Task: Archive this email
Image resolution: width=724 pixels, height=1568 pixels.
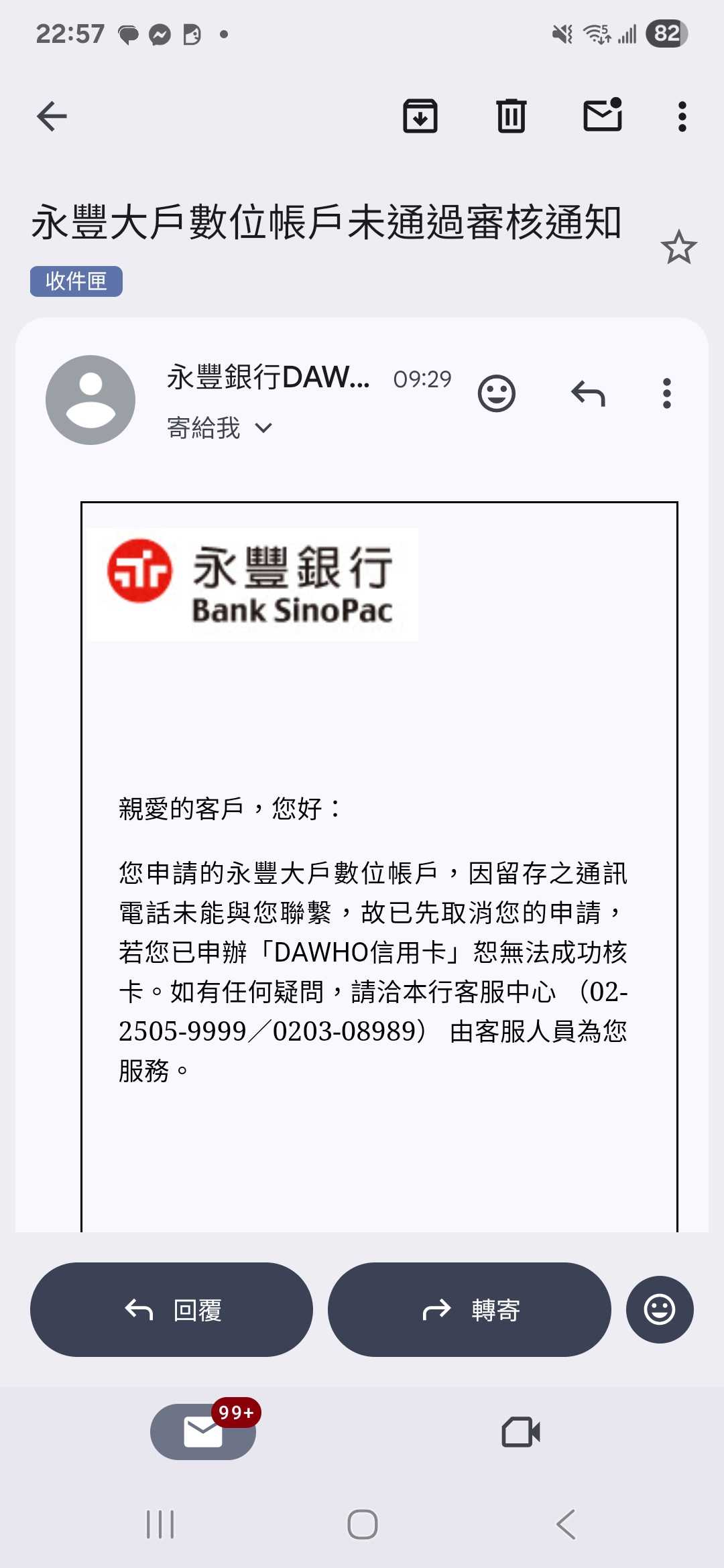Action: click(420, 115)
